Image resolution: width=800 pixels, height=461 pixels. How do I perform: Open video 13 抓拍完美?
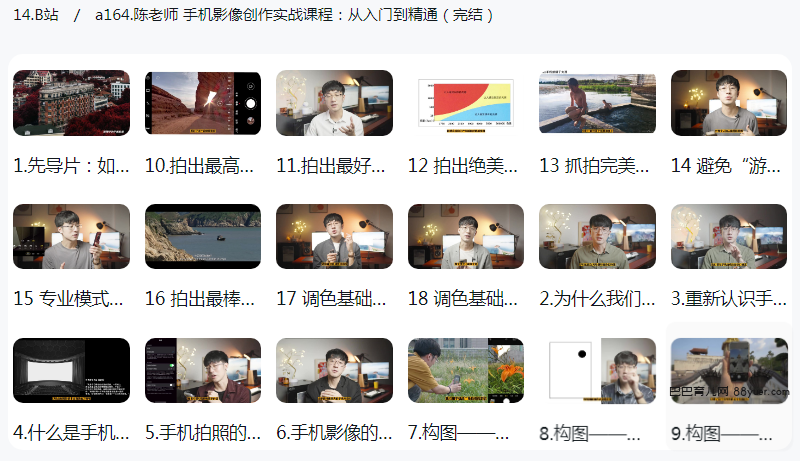tap(597, 103)
